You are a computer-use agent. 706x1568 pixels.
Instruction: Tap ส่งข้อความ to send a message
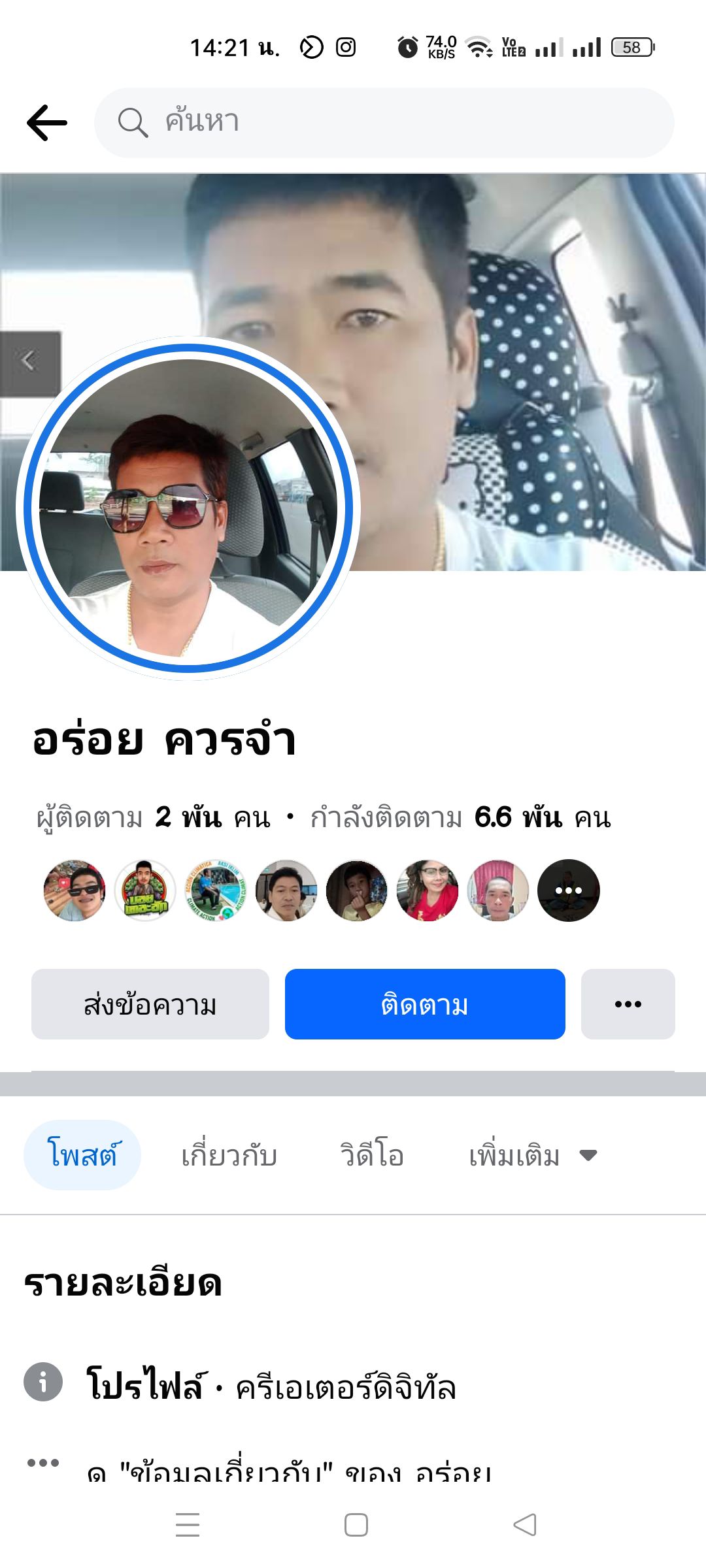click(x=150, y=1004)
